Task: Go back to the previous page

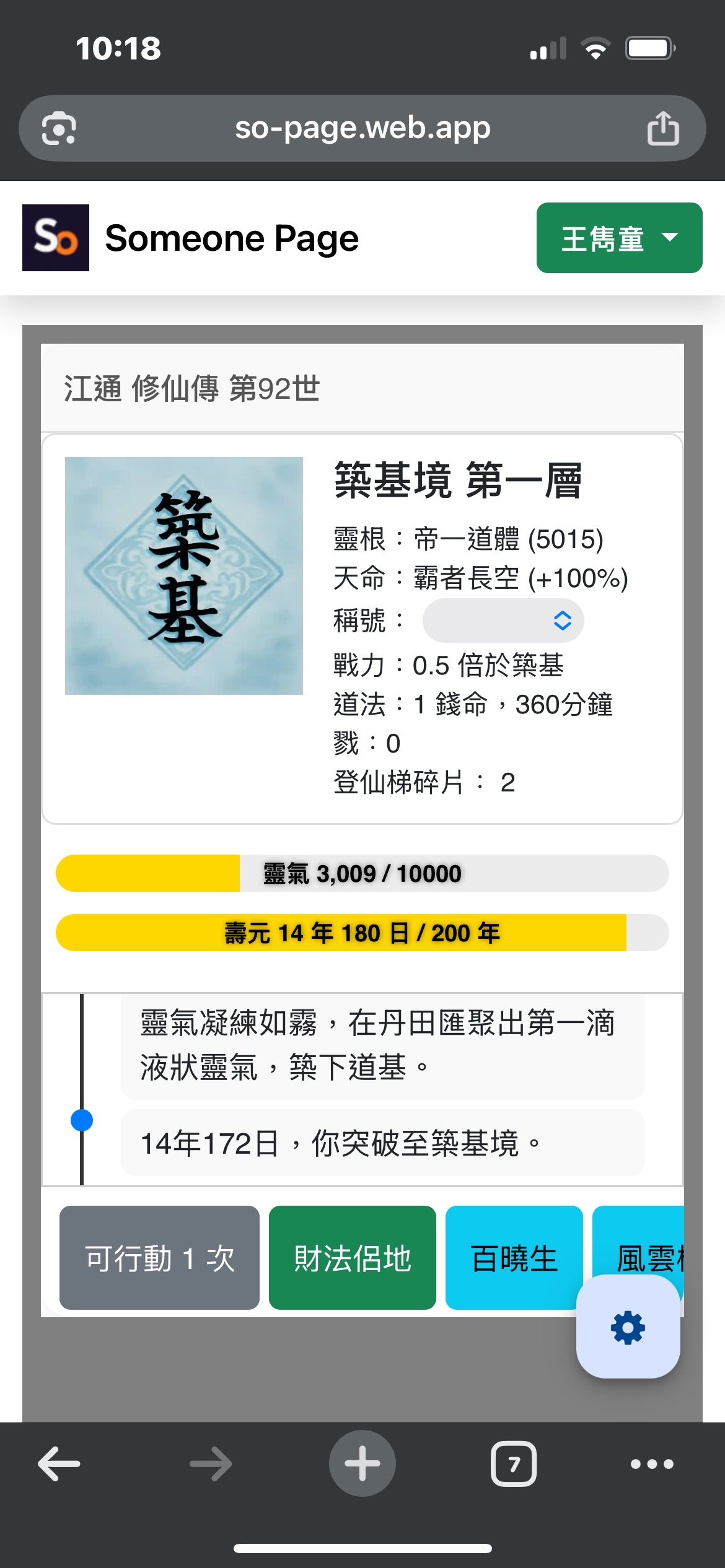Action: coord(59,1464)
